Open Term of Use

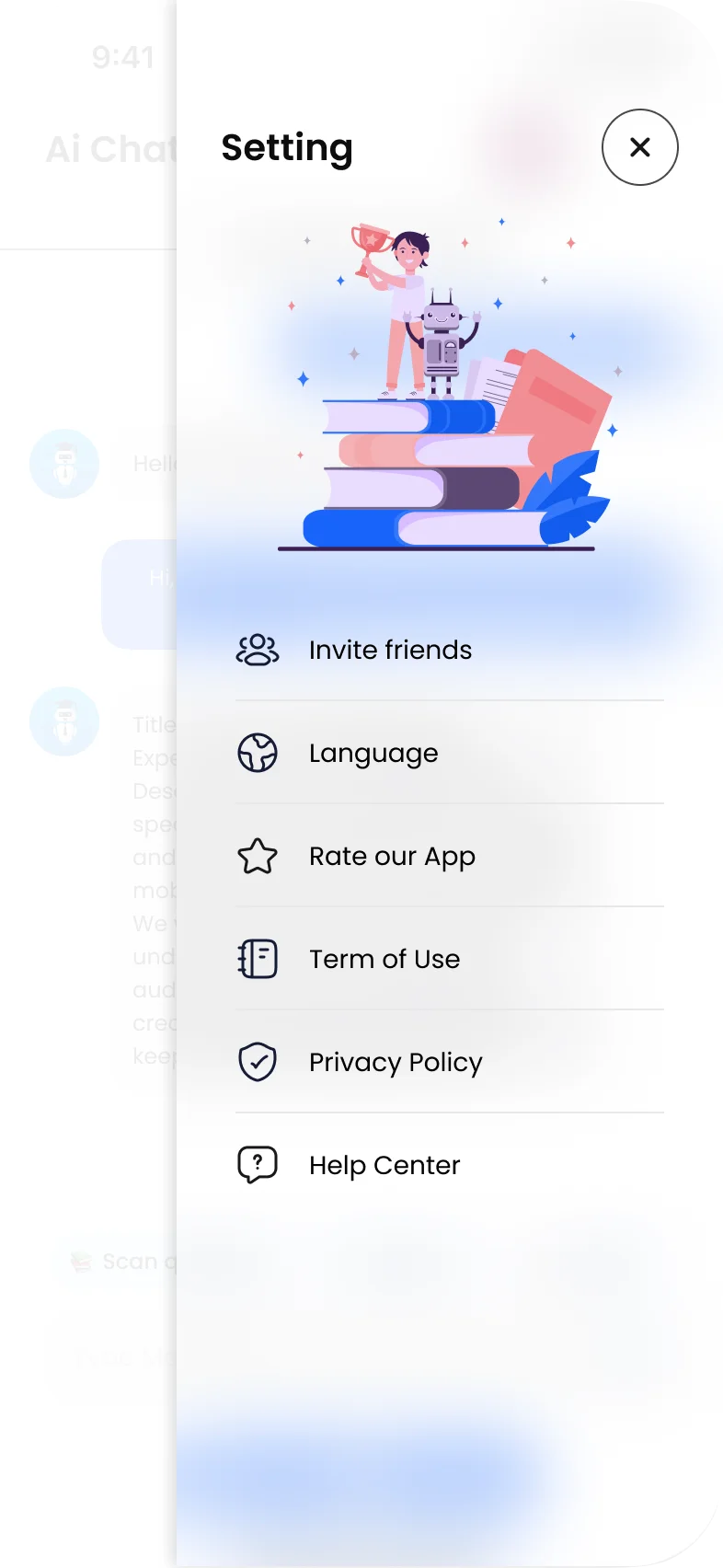click(384, 959)
